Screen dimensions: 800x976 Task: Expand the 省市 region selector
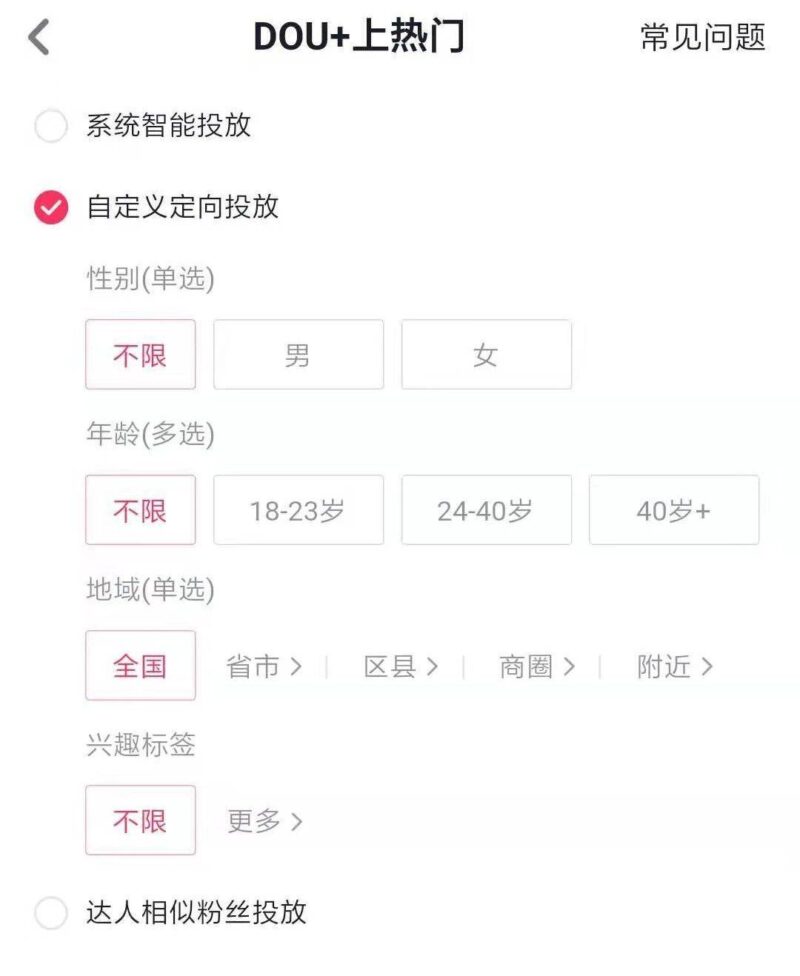click(x=264, y=666)
